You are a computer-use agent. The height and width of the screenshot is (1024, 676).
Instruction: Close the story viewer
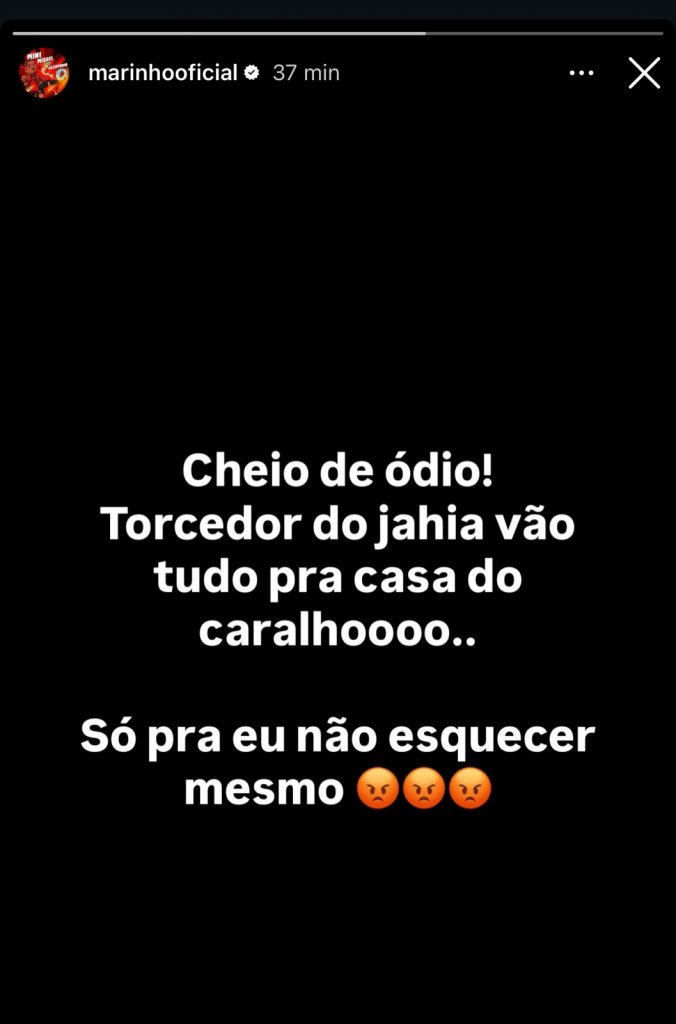[x=644, y=73]
